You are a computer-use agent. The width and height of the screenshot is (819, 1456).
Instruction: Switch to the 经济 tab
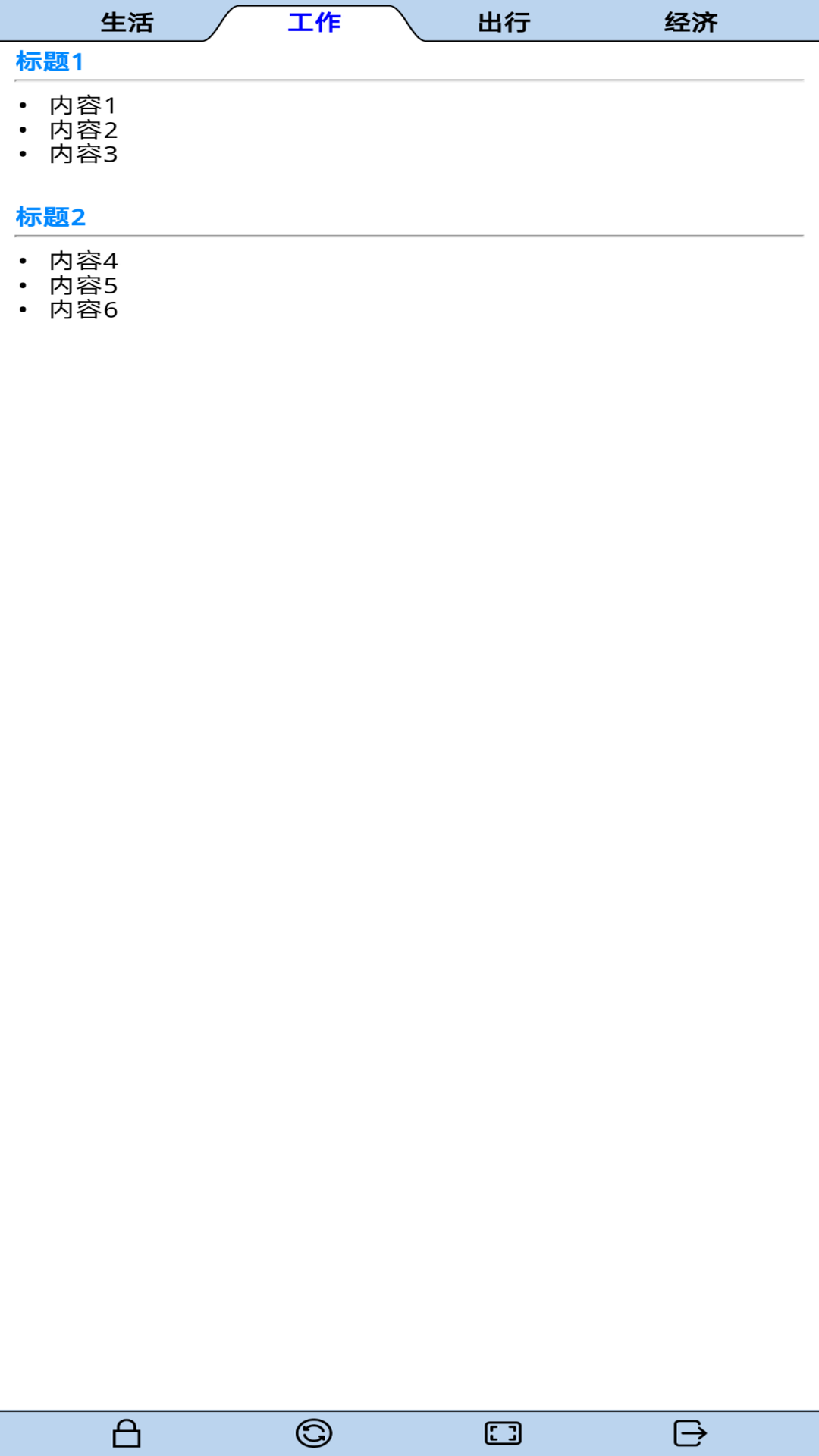pyautogui.click(x=691, y=23)
